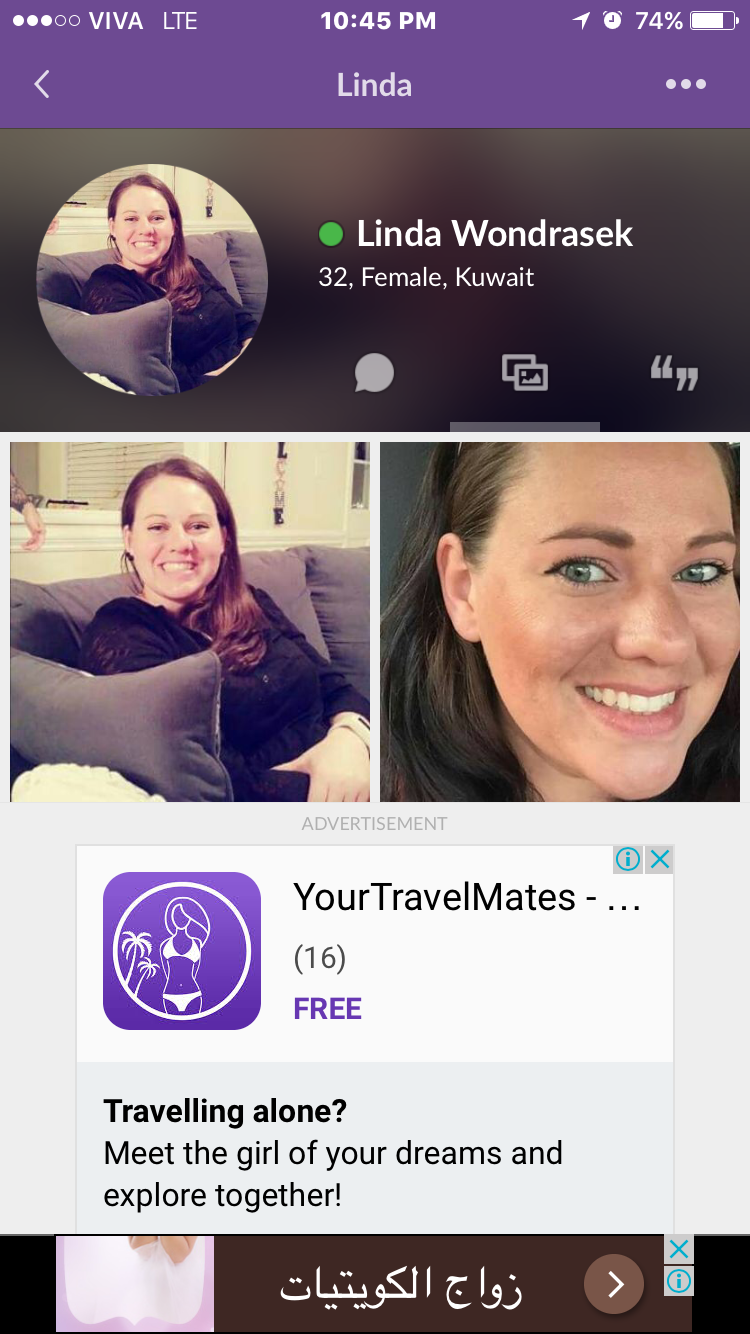Viewport: 750px width, 1334px height.
Task: Open the photo of Linda on the couch
Action: [x=190, y=621]
